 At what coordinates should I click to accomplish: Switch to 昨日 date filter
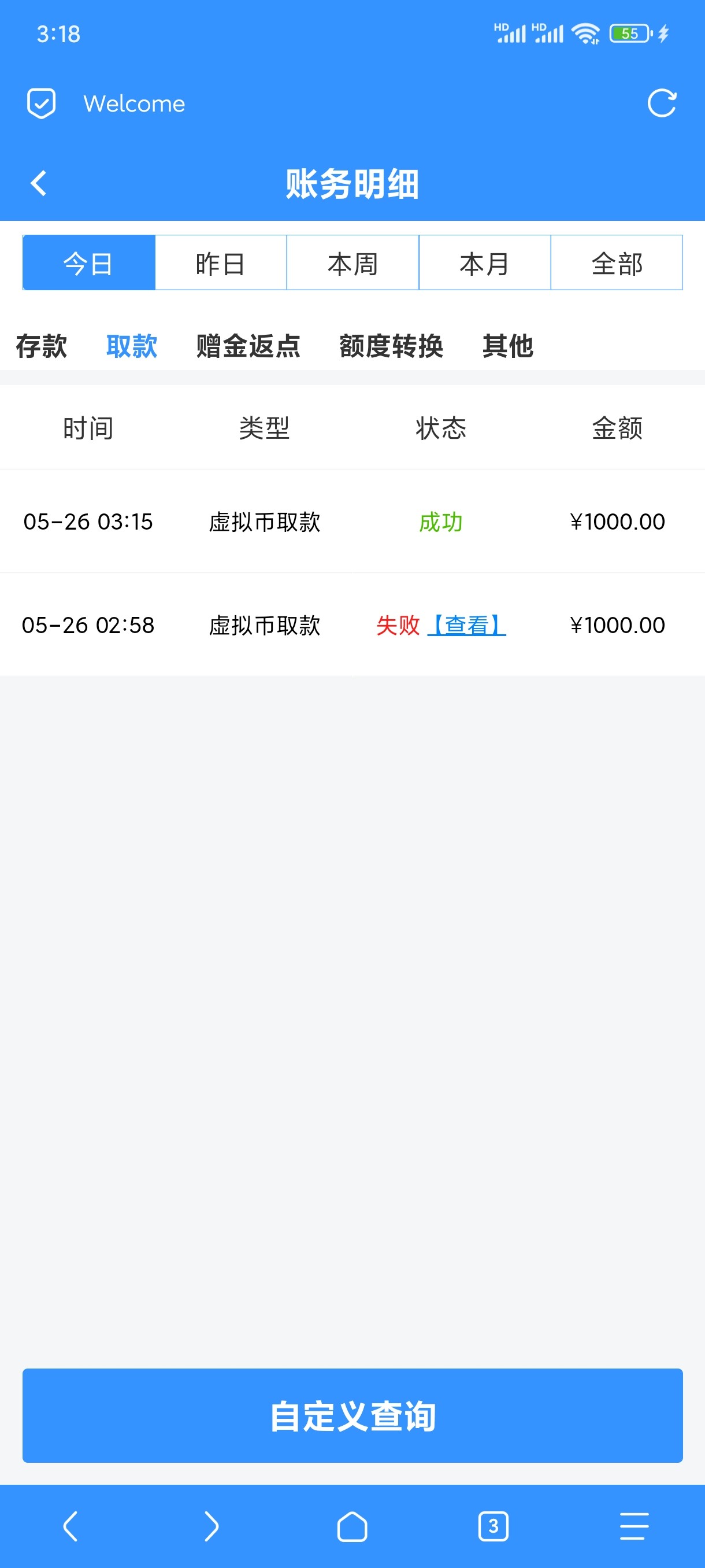coord(221,264)
